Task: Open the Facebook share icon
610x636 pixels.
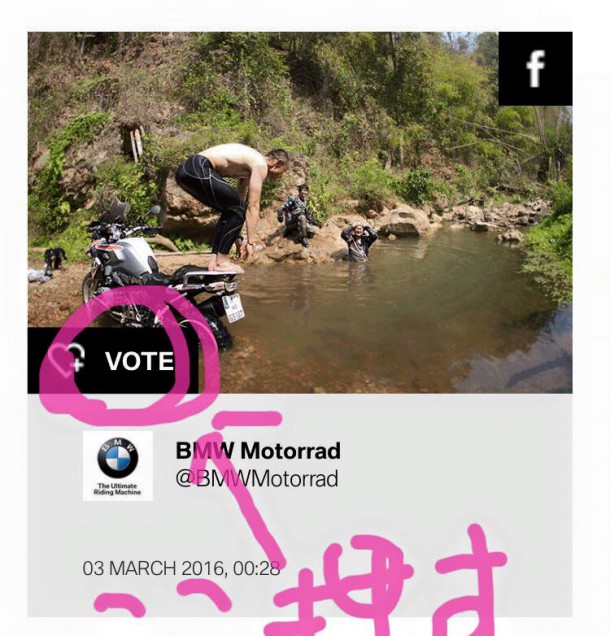Action: (x=535, y=69)
